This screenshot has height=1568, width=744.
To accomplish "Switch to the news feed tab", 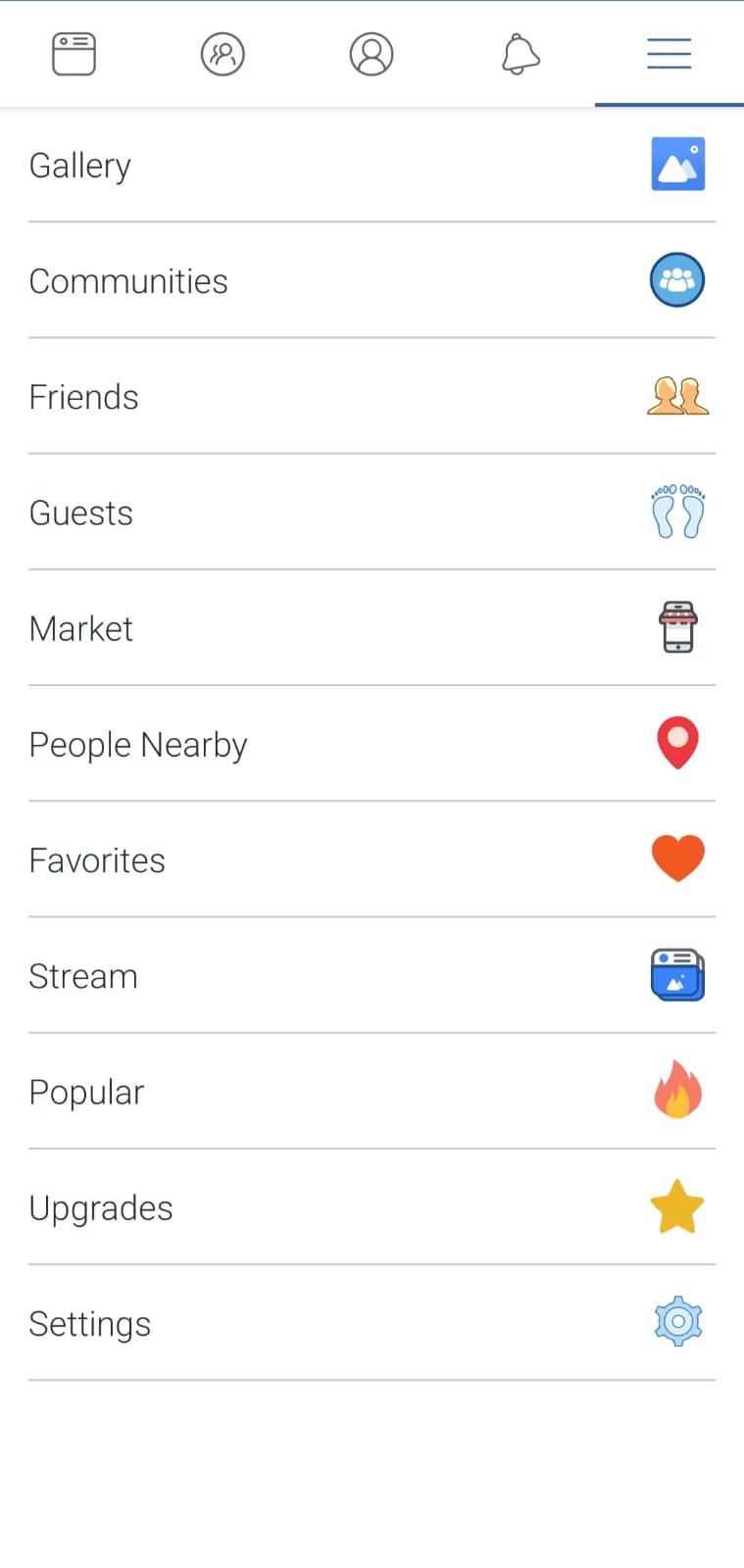I will 74,54.
